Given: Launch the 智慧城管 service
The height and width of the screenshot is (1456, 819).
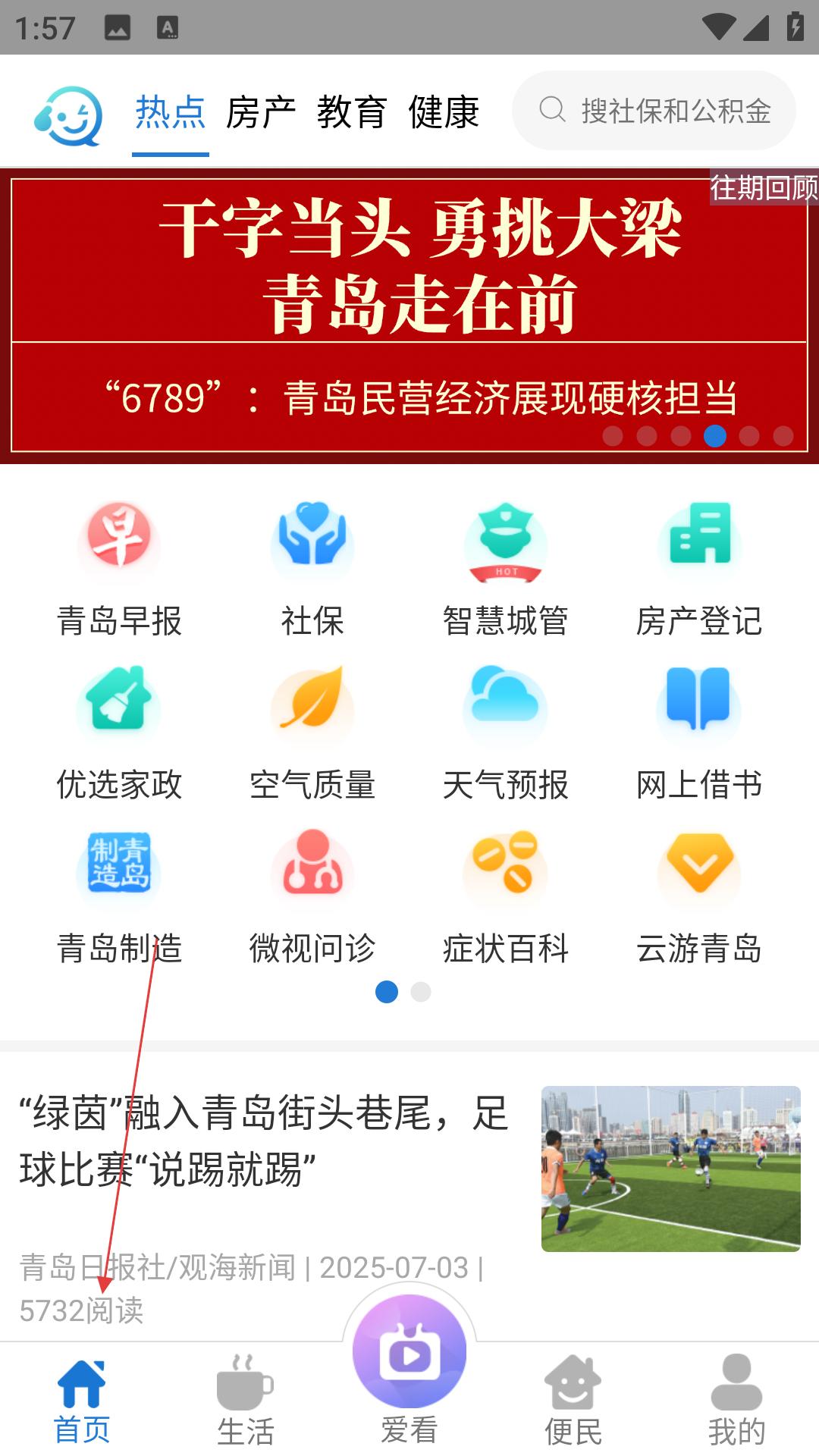Looking at the screenshot, I should (506, 569).
